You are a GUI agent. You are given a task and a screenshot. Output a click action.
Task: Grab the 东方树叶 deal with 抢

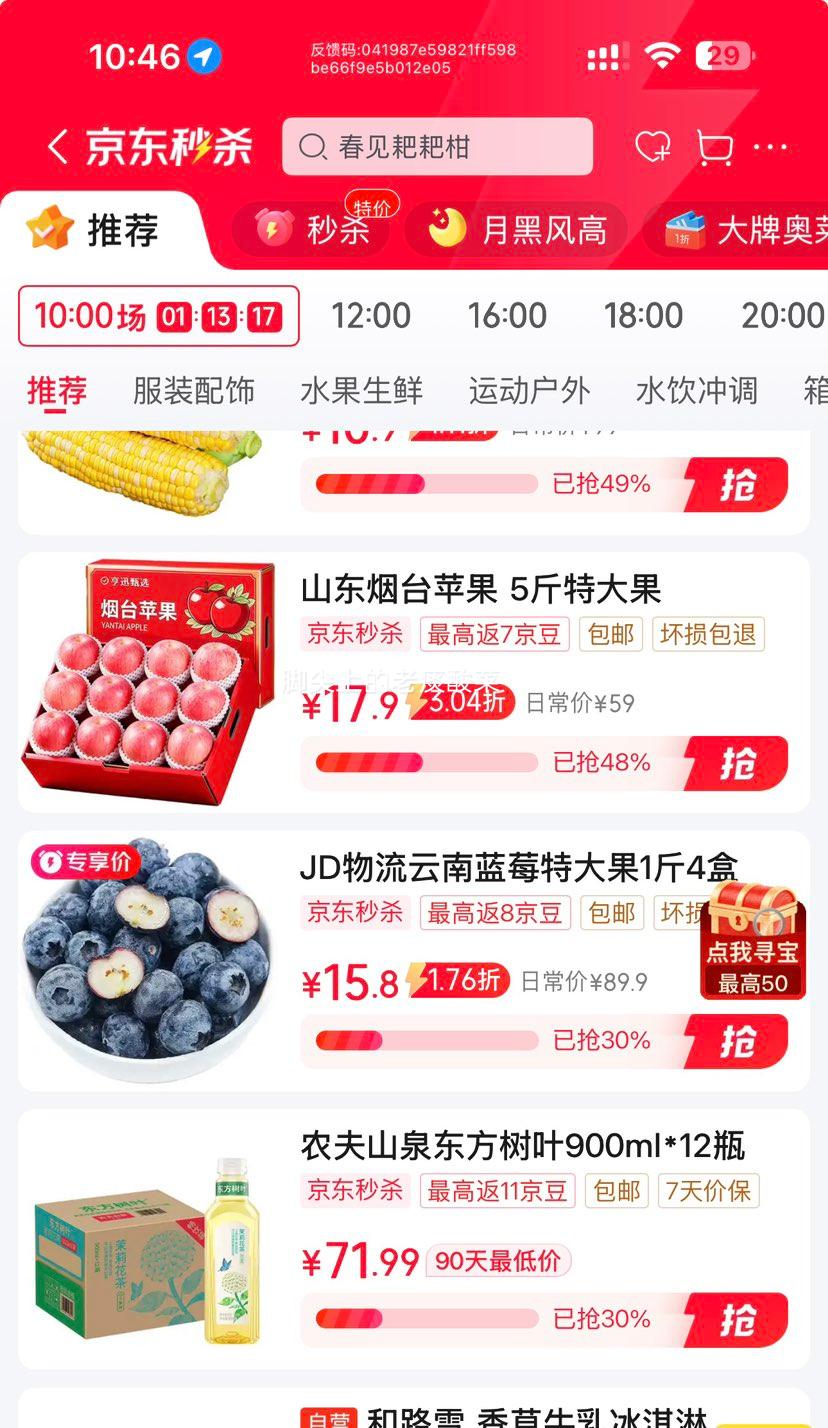(x=738, y=1319)
